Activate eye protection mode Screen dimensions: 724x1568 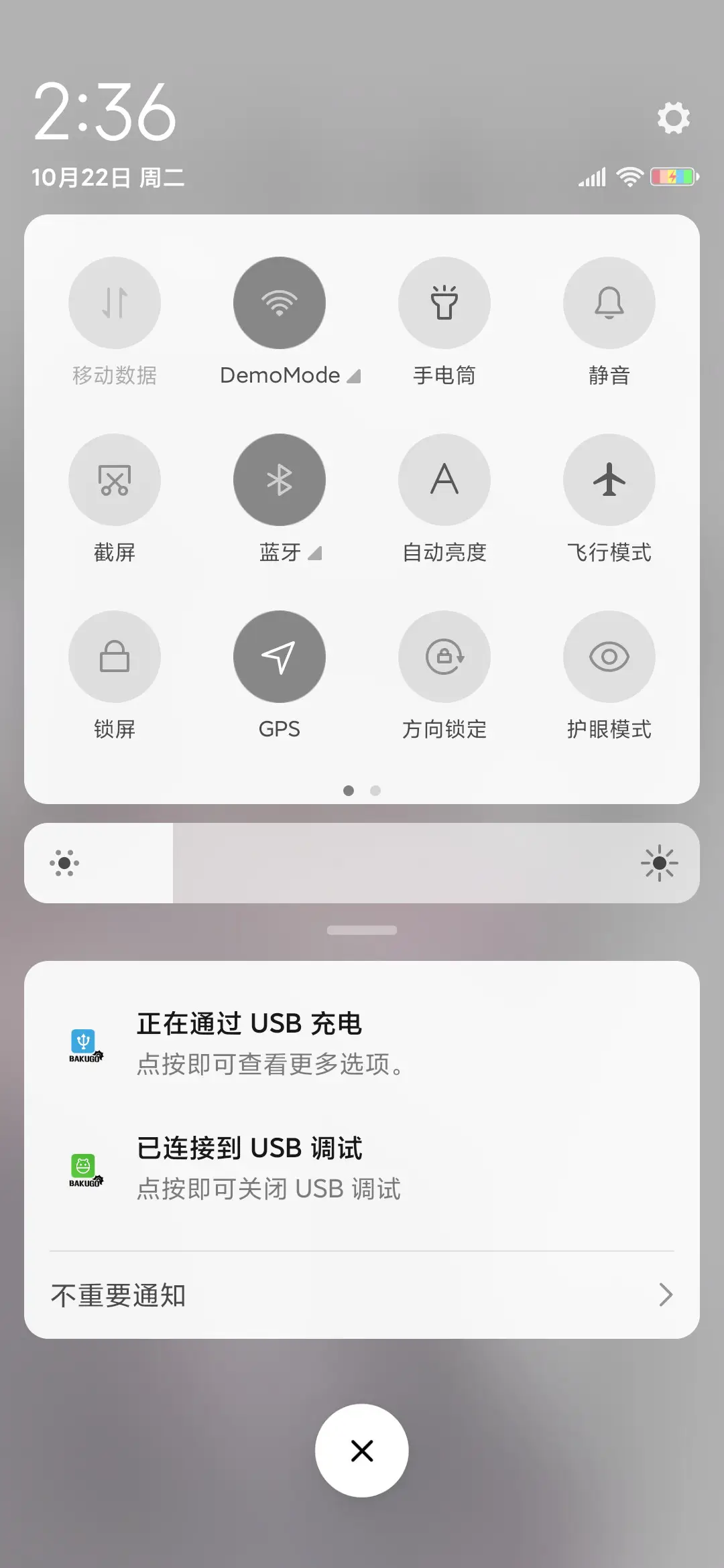[x=609, y=657]
